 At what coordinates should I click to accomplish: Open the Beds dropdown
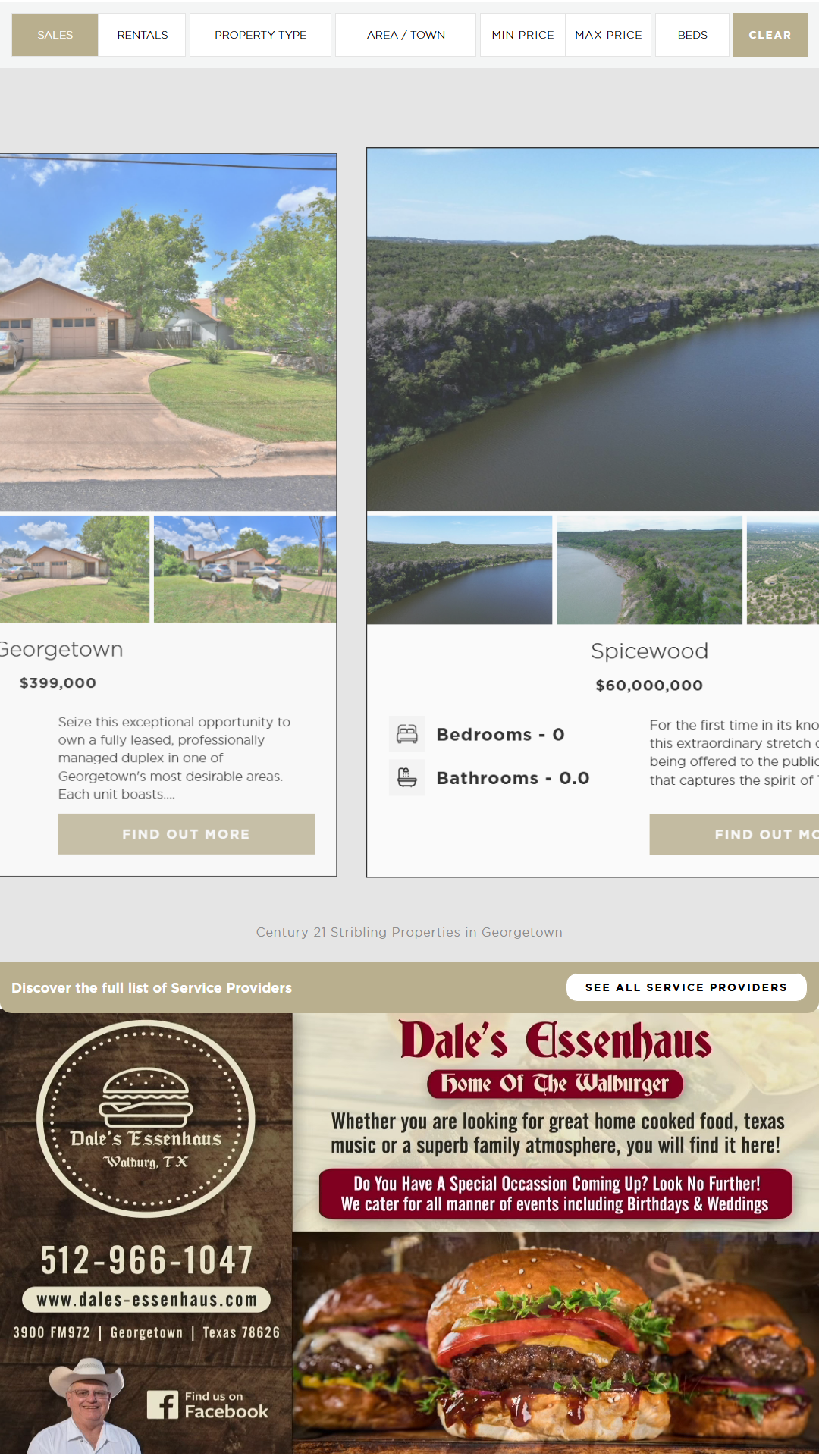[x=692, y=35]
